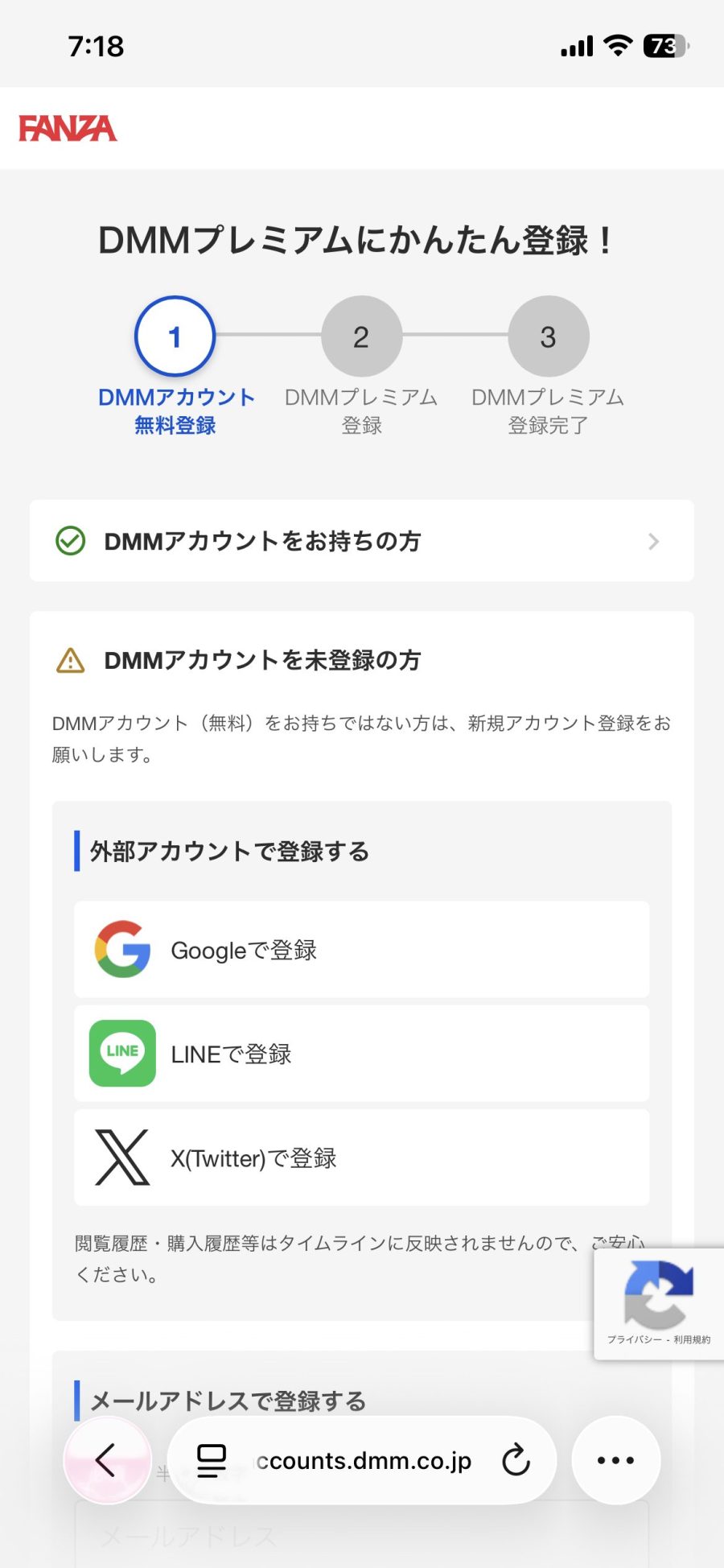This screenshot has height=1568, width=724.
Task: Click the Googleで登録 button
Action: 360,950
